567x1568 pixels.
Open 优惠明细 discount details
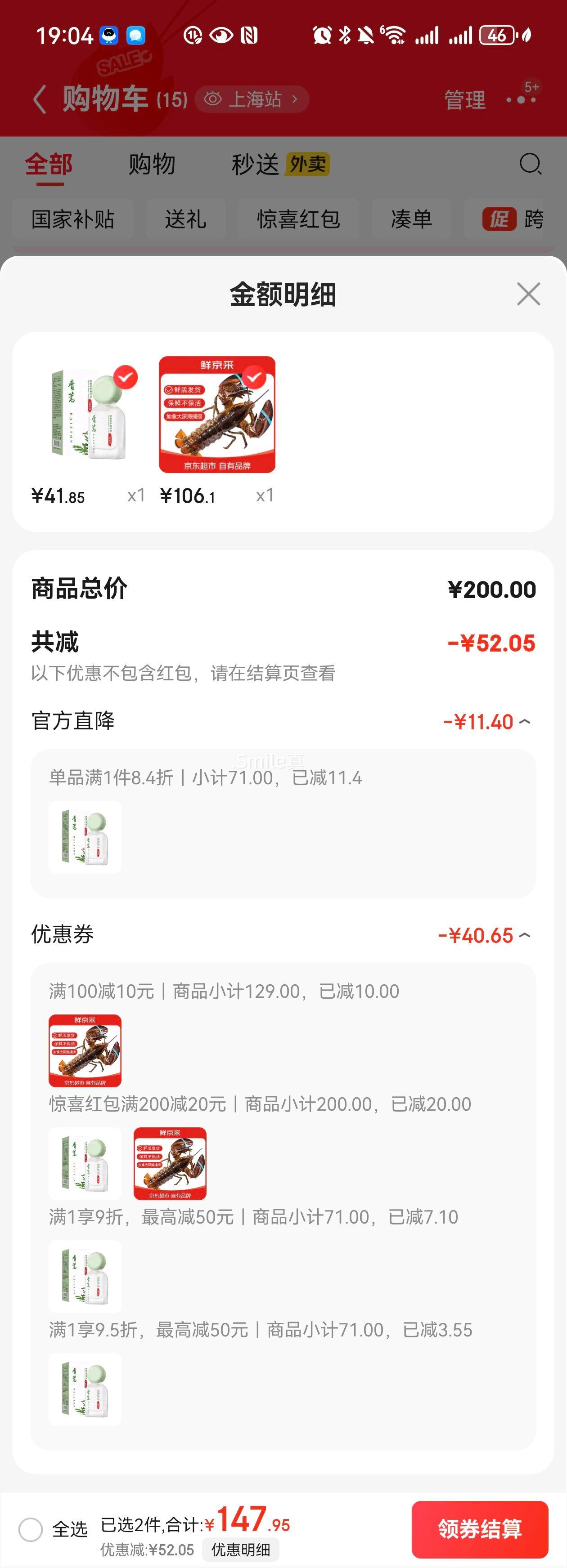(x=241, y=1549)
